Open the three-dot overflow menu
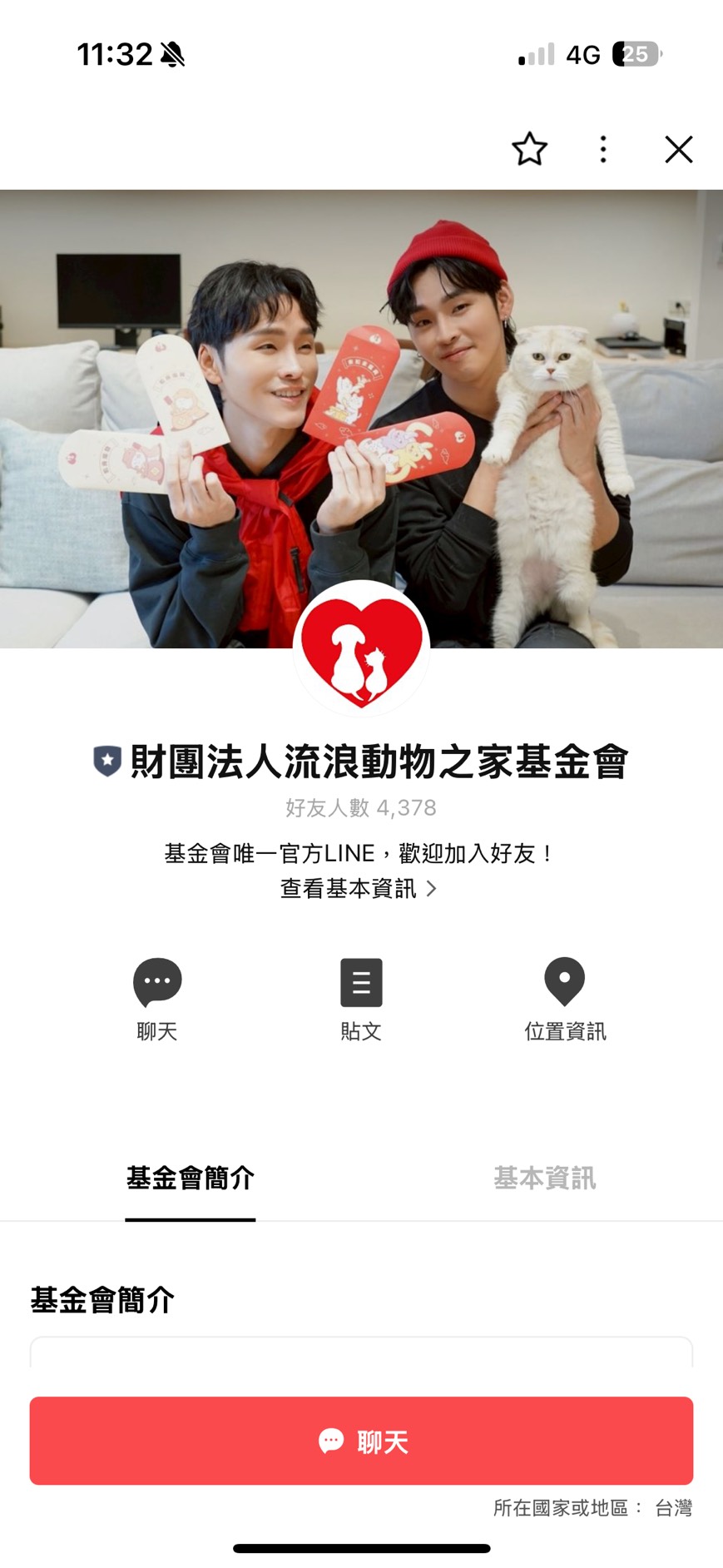The width and height of the screenshot is (723, 1568). (603, 150)
